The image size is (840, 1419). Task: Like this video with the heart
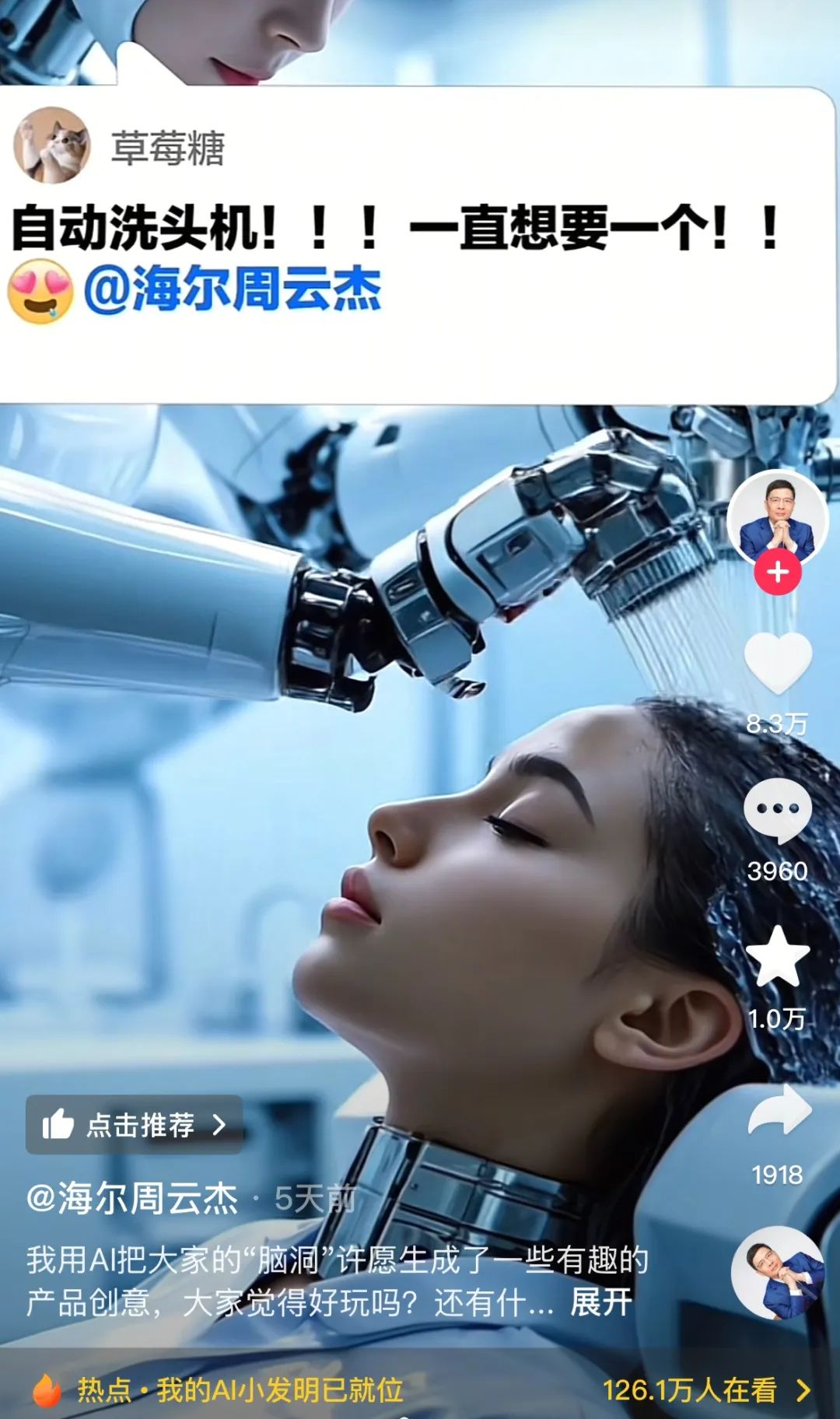[778, 663]
